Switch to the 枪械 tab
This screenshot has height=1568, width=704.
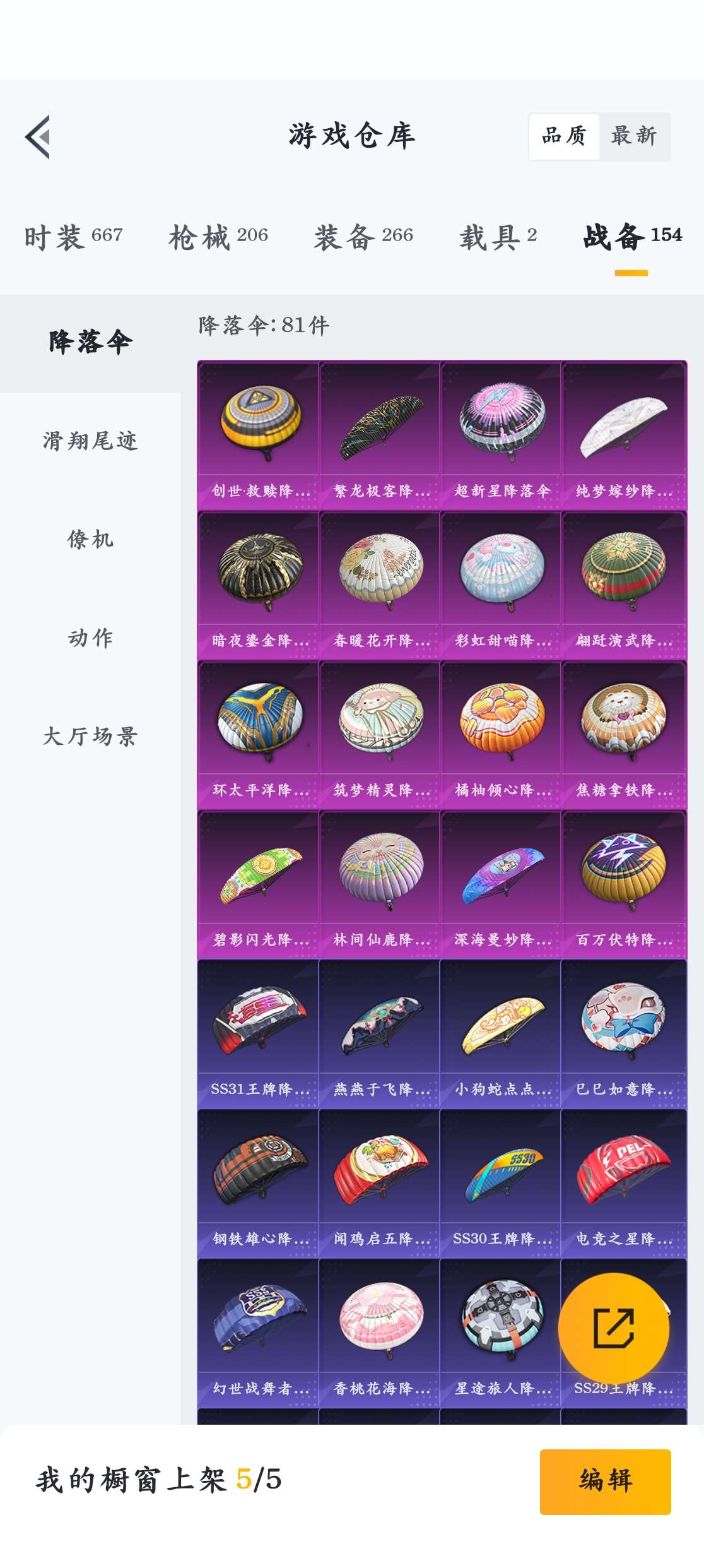218,237
